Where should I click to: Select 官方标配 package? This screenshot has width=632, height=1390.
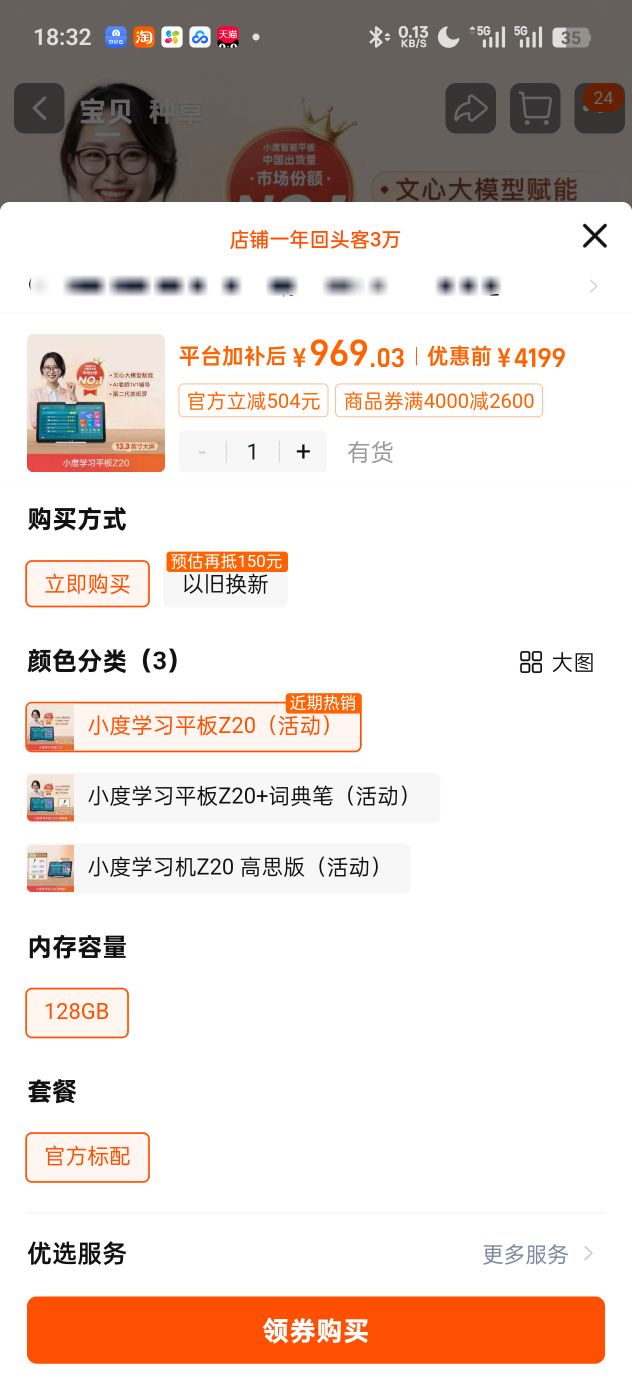coord(88,1157)
